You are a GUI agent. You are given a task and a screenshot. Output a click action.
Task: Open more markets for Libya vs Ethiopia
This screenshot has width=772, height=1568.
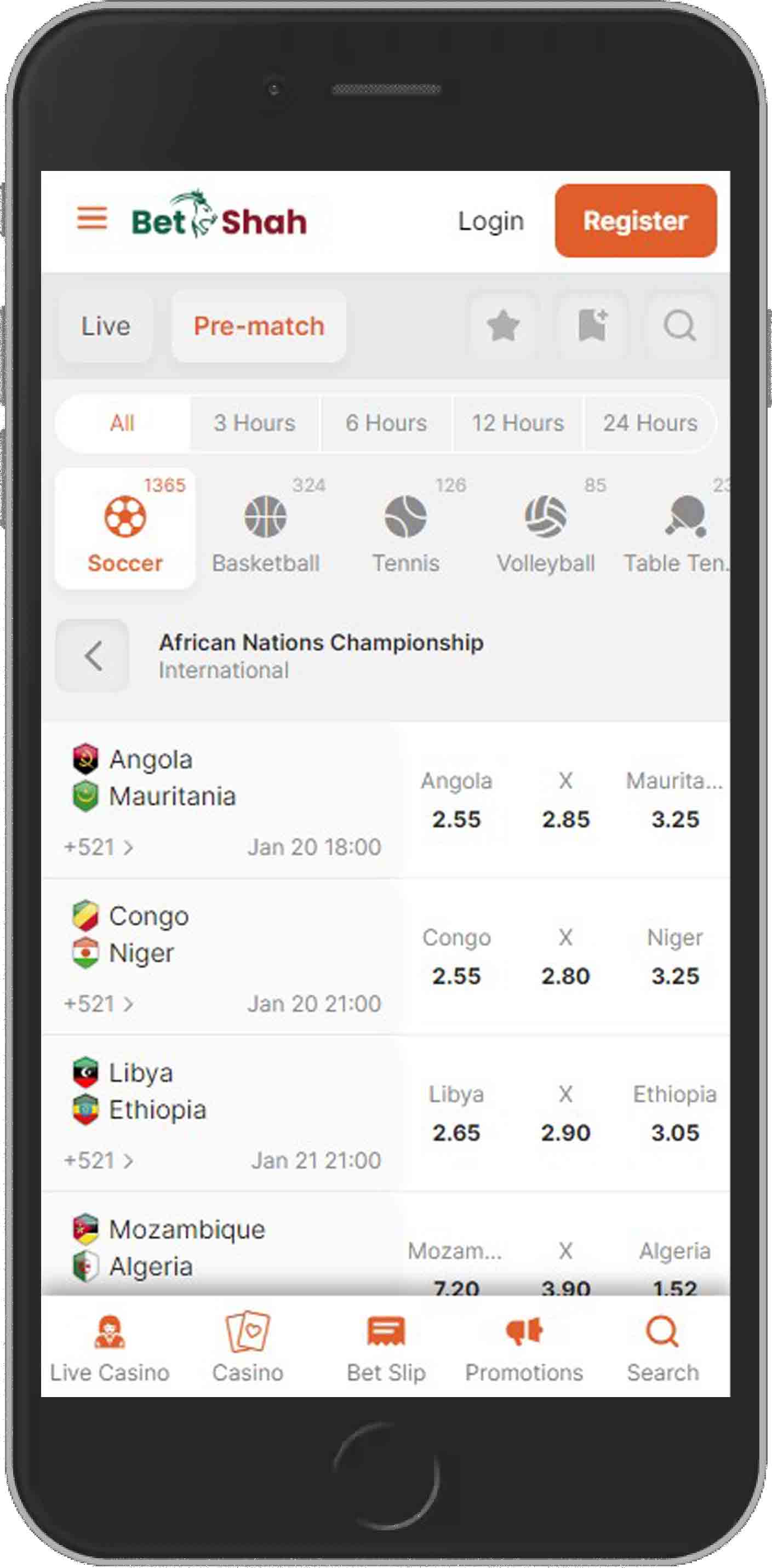coord(99,1161)
